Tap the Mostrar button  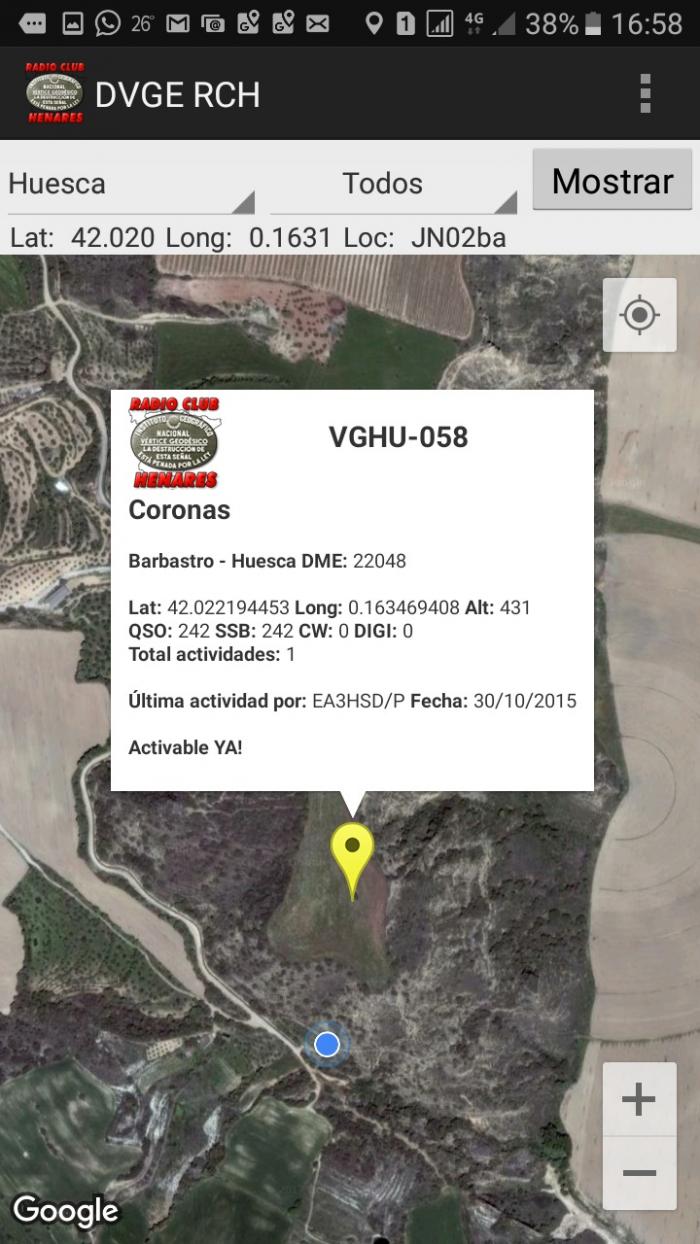pyautogui.click(x=612, y=181)
